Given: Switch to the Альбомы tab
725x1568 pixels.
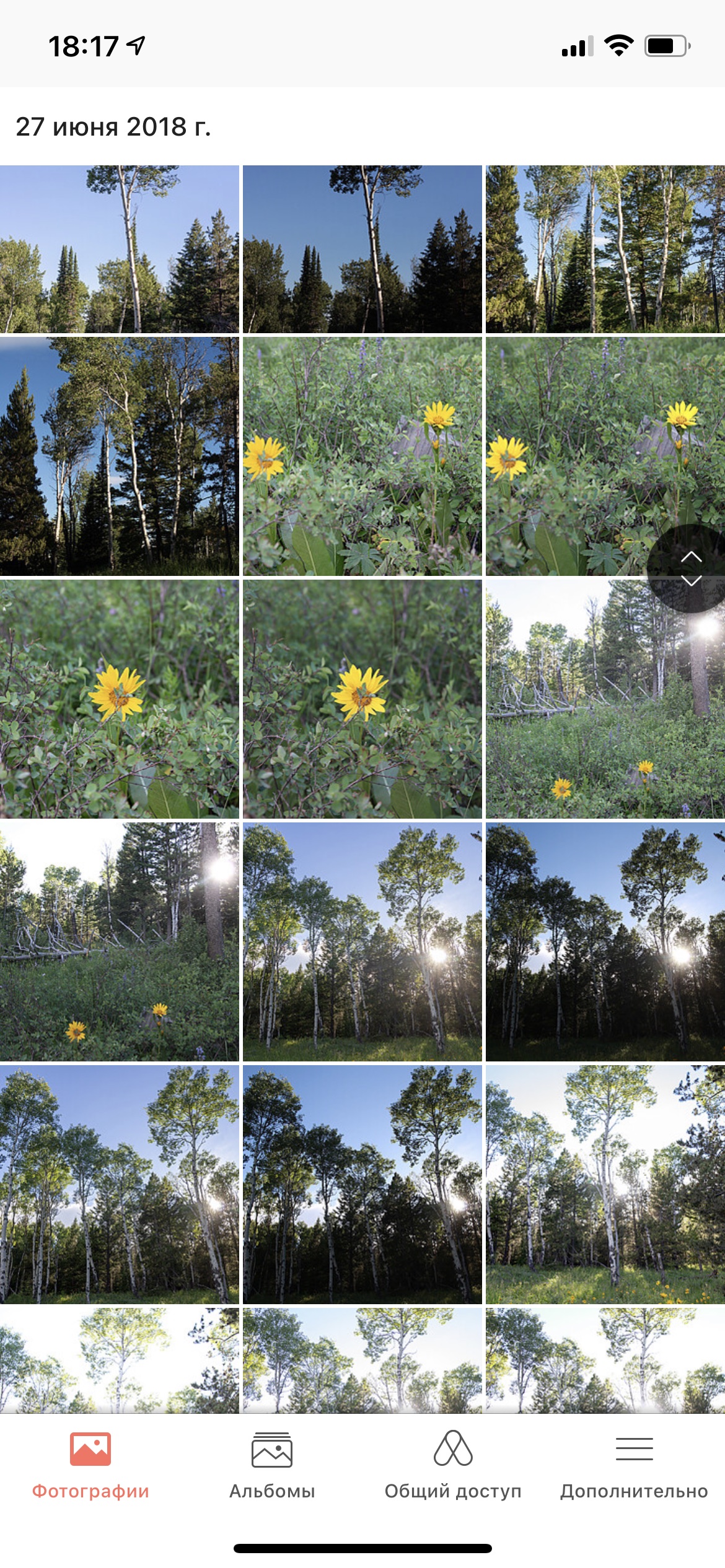Looking at the screenshot, I should click(271, 1464).
